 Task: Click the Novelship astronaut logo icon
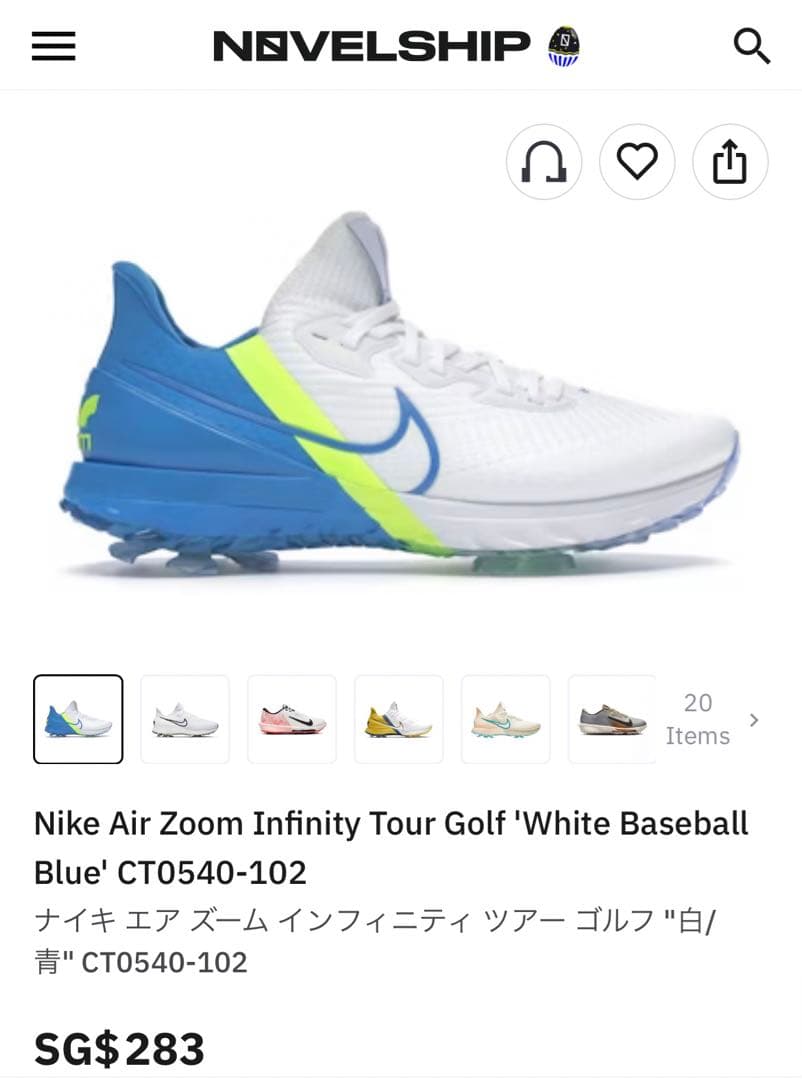563,44
